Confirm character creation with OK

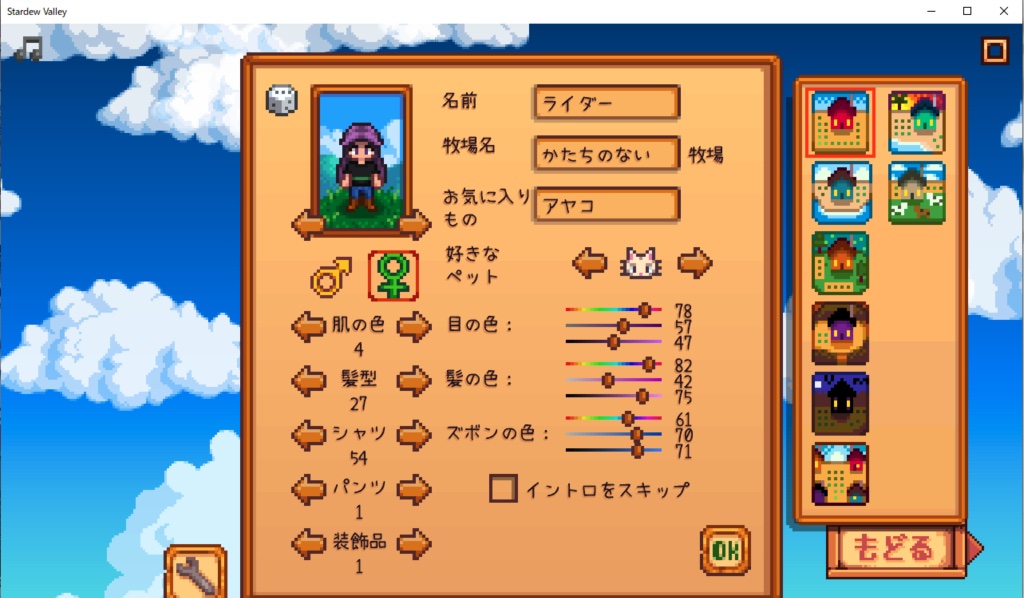point(725,550)
